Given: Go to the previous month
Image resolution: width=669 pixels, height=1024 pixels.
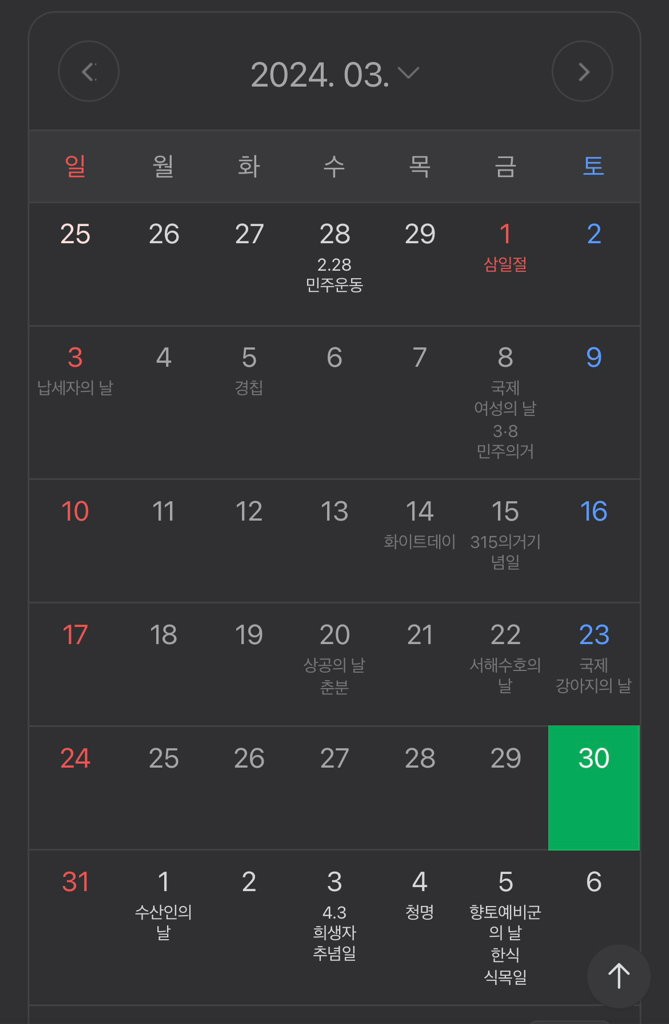Looking at the screenshot, I should tap(88, 72).
